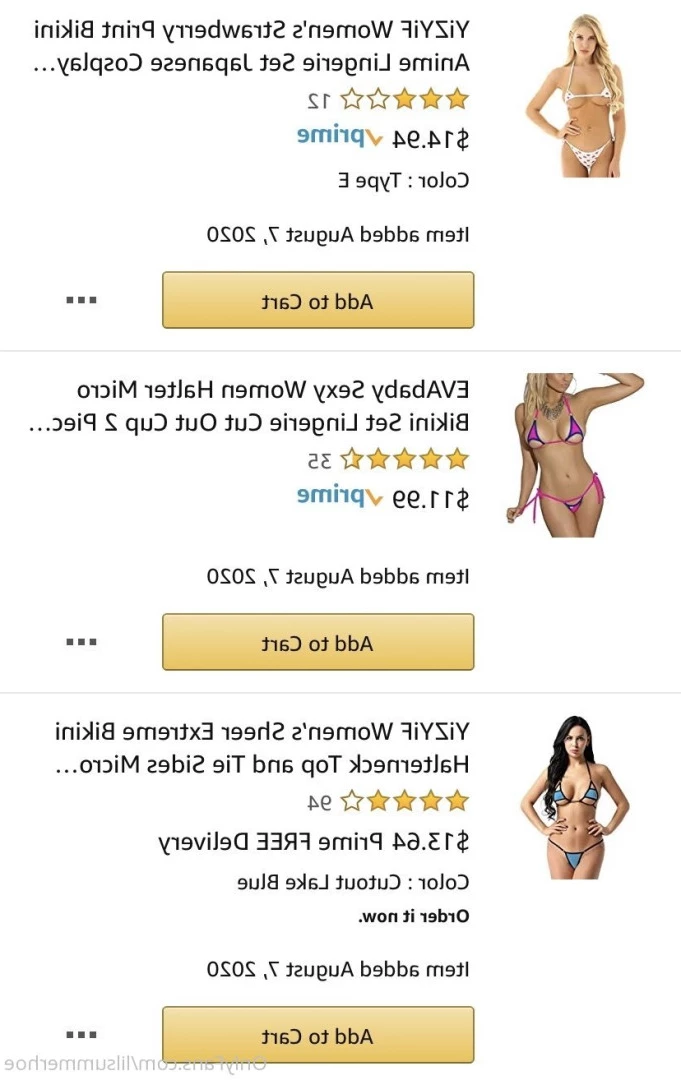Screen dimensions: 681x1080
Task: Add the EVAbaby Halter Micro Bikini to cart
Action: tap(318, 642)
